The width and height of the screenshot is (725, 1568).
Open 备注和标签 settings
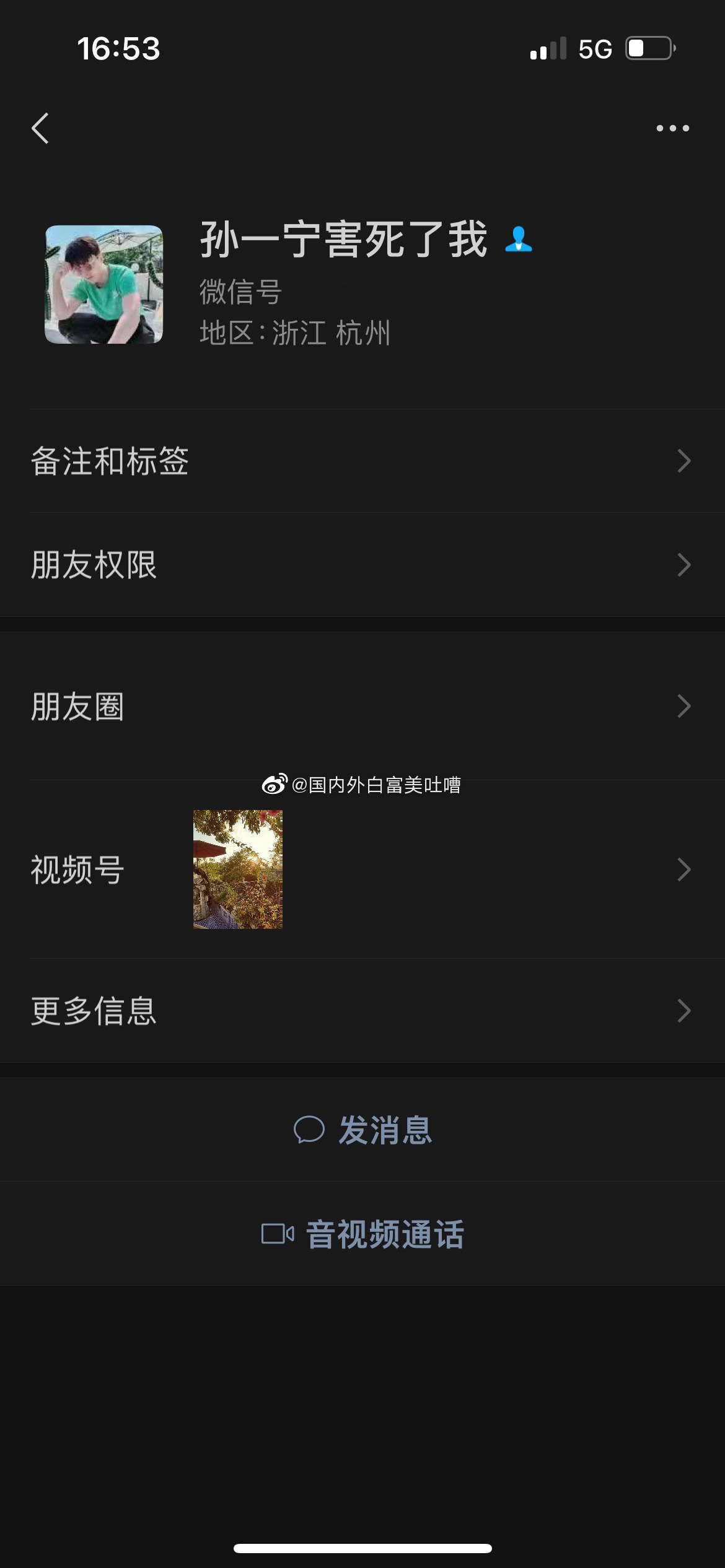coord(362,461)
